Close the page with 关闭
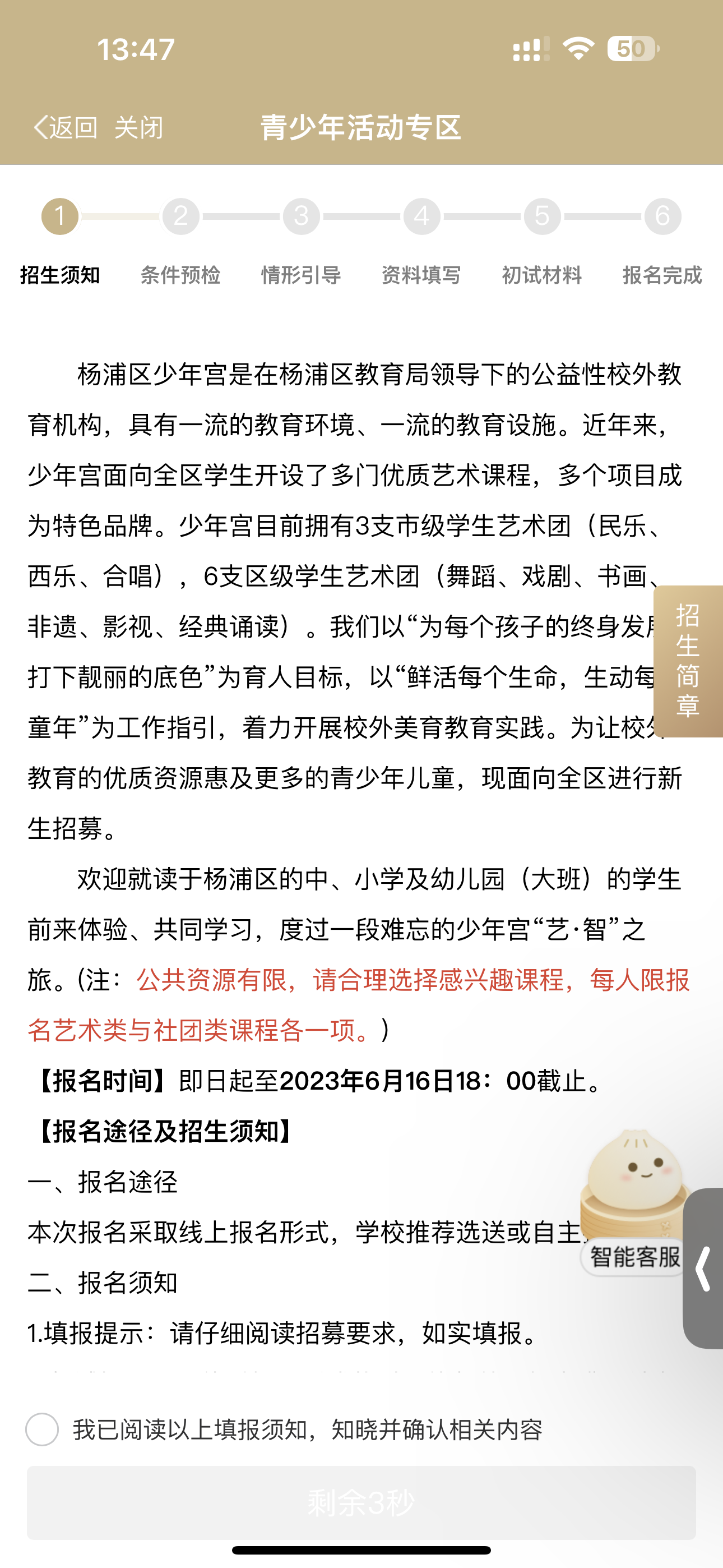723x1568 pixels. point(139,127)
